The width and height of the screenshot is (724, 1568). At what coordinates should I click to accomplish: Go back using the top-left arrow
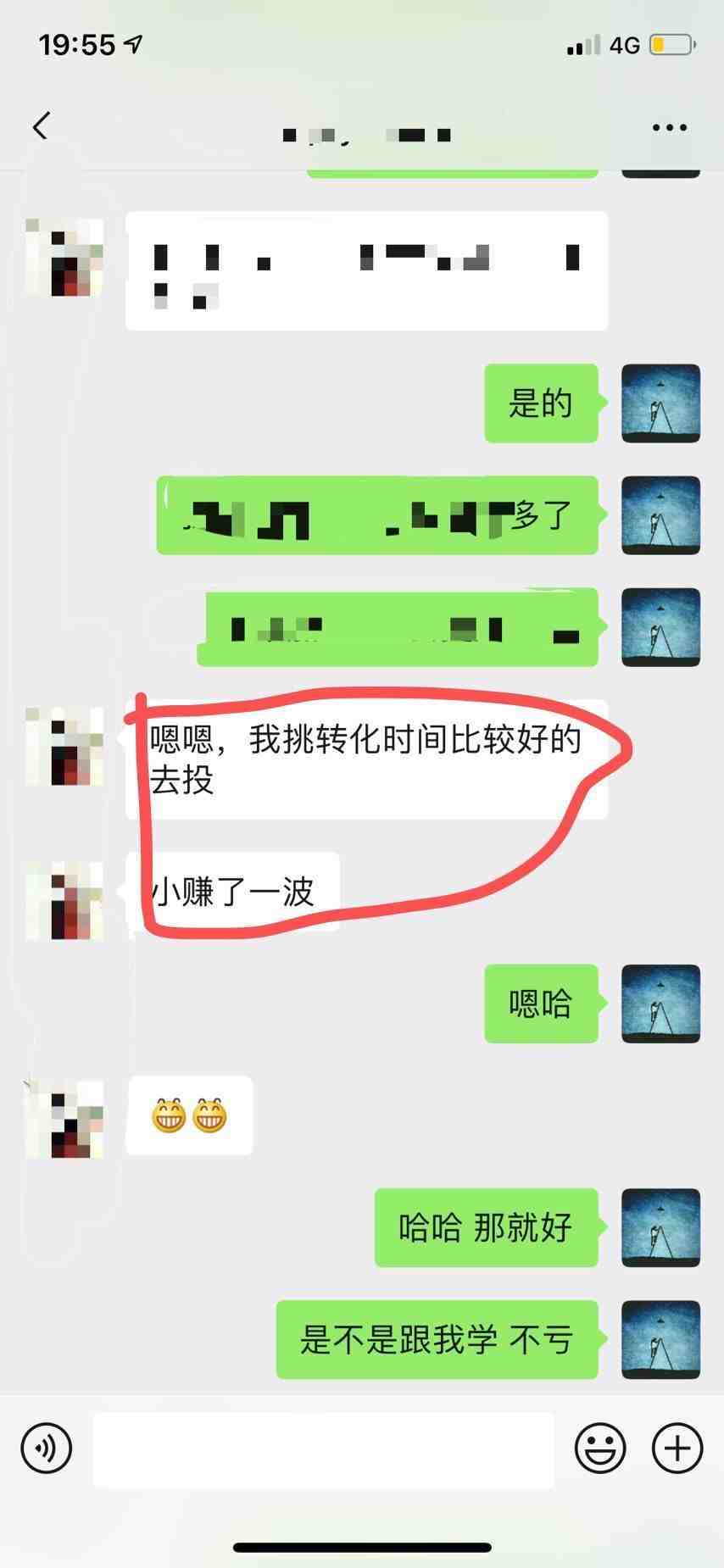41,126
